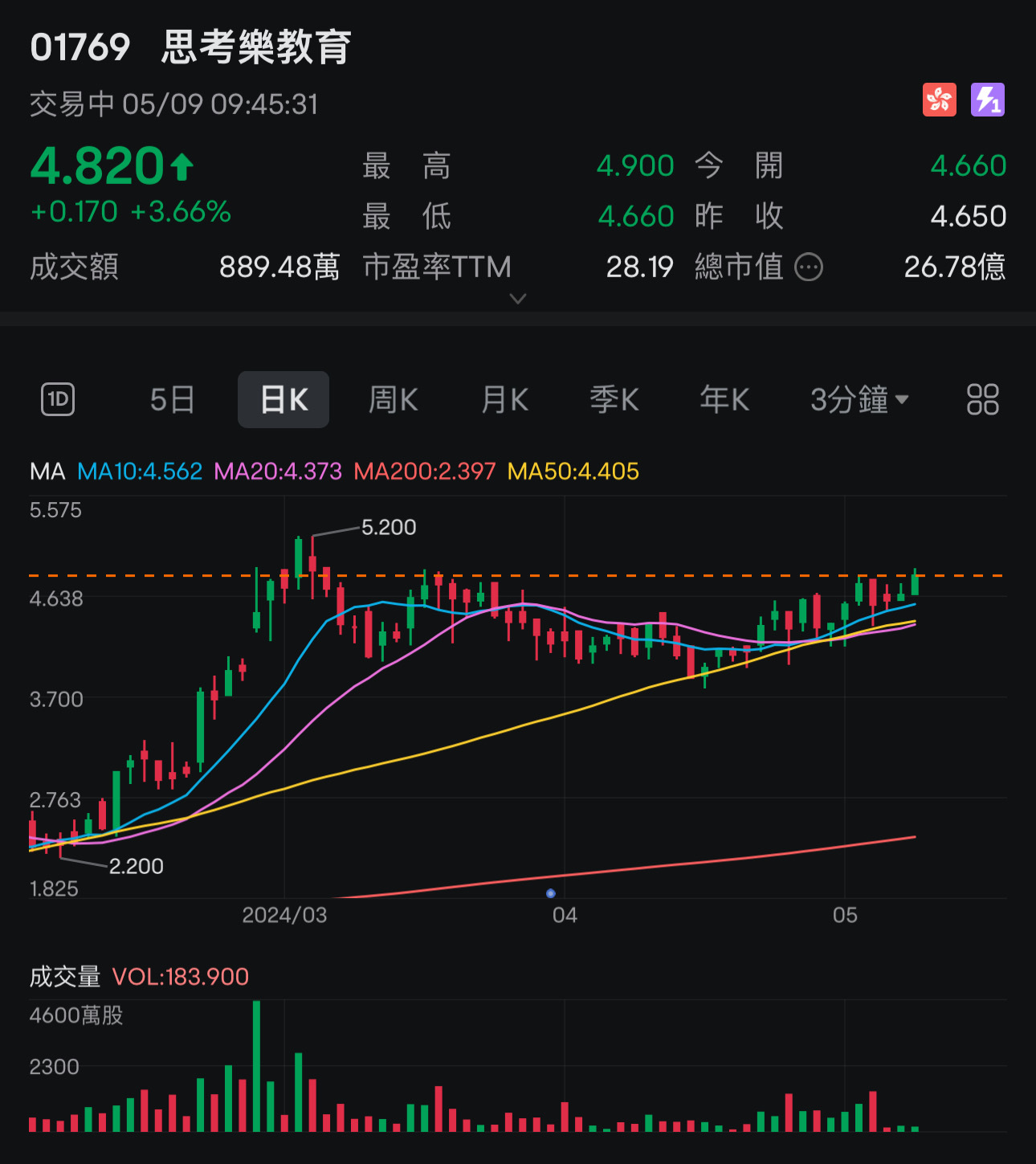The width and height of the screenshot is (1036, 1164).
Task: Tap the info icon beside 總市值
Action: 809,267
